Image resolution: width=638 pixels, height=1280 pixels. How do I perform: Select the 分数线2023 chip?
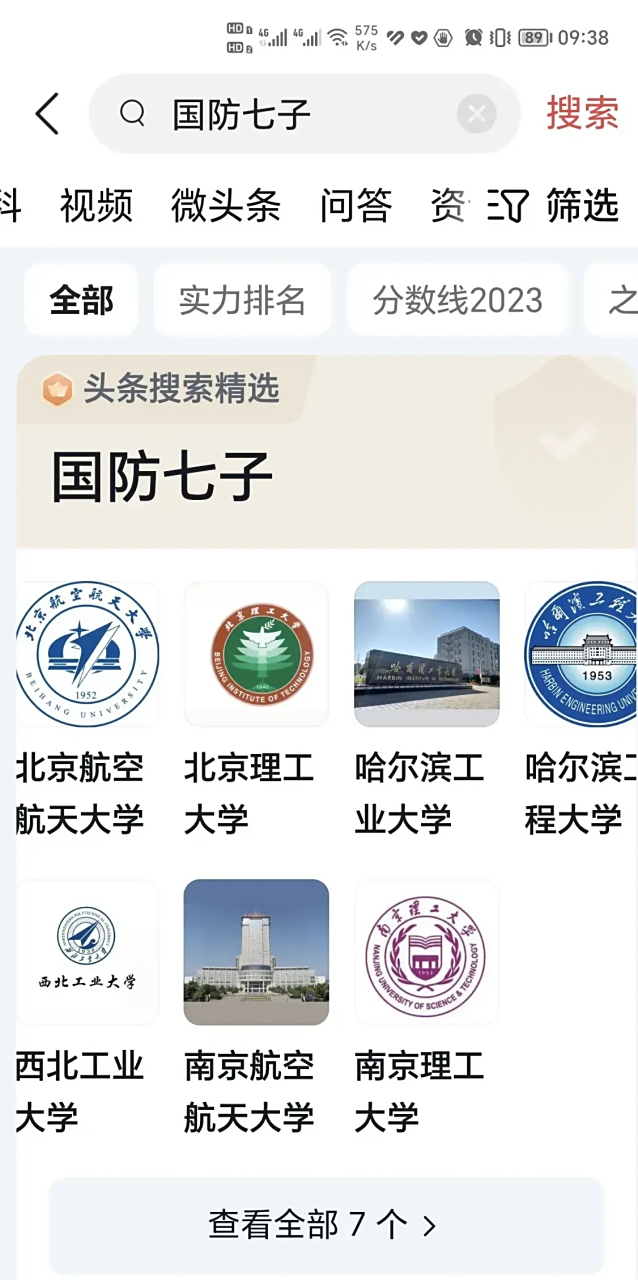[457, 300]
